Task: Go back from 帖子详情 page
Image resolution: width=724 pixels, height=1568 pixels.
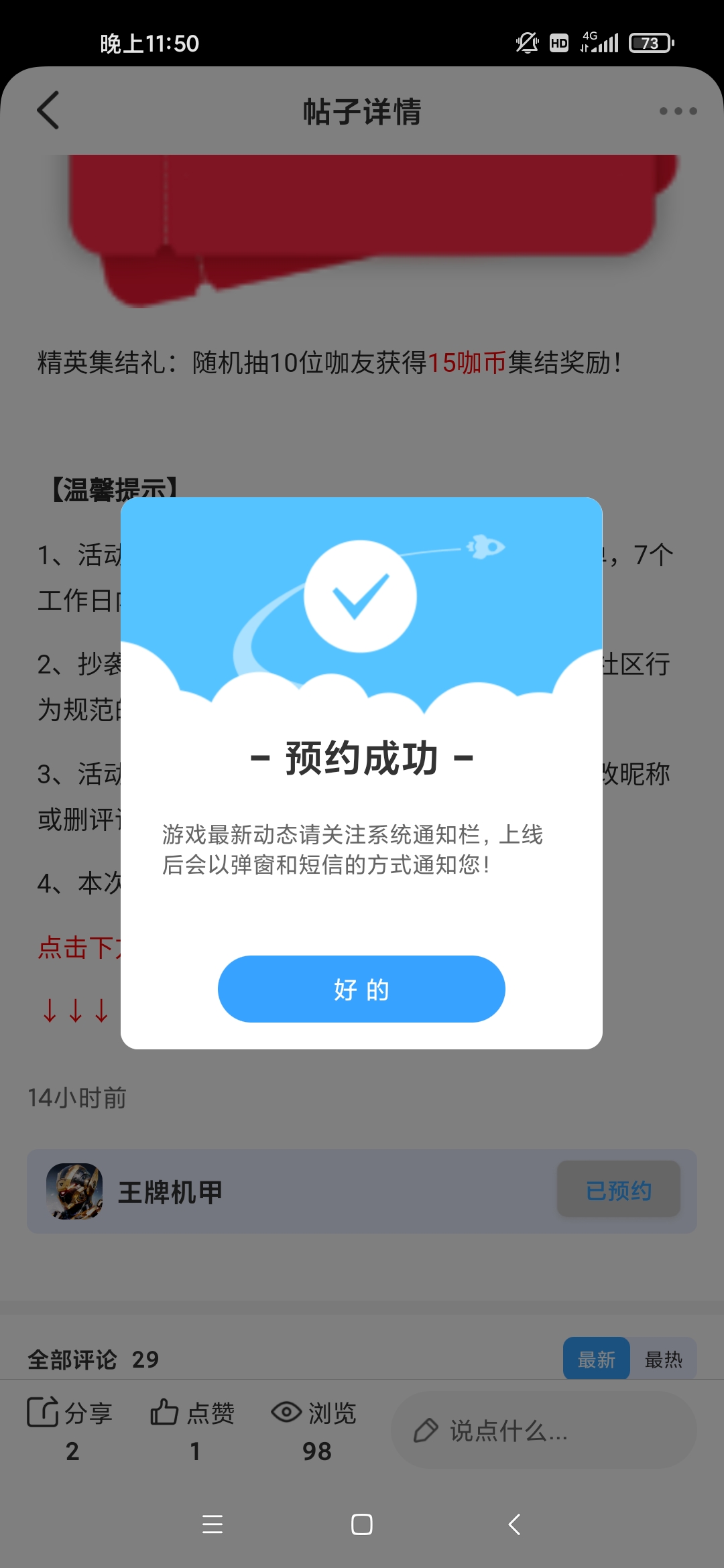Action: pos(48,111)
